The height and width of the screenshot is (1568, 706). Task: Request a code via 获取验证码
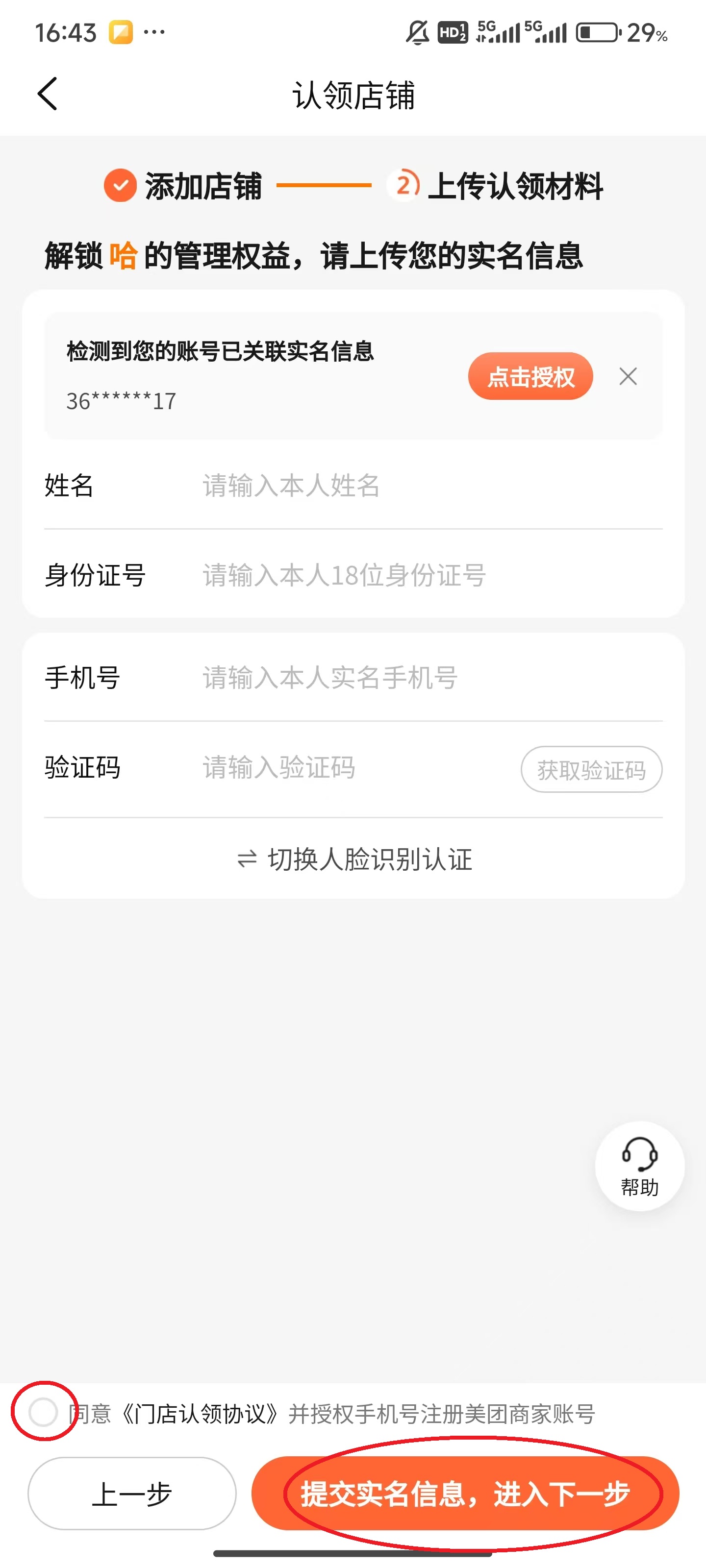pos(591,769)
